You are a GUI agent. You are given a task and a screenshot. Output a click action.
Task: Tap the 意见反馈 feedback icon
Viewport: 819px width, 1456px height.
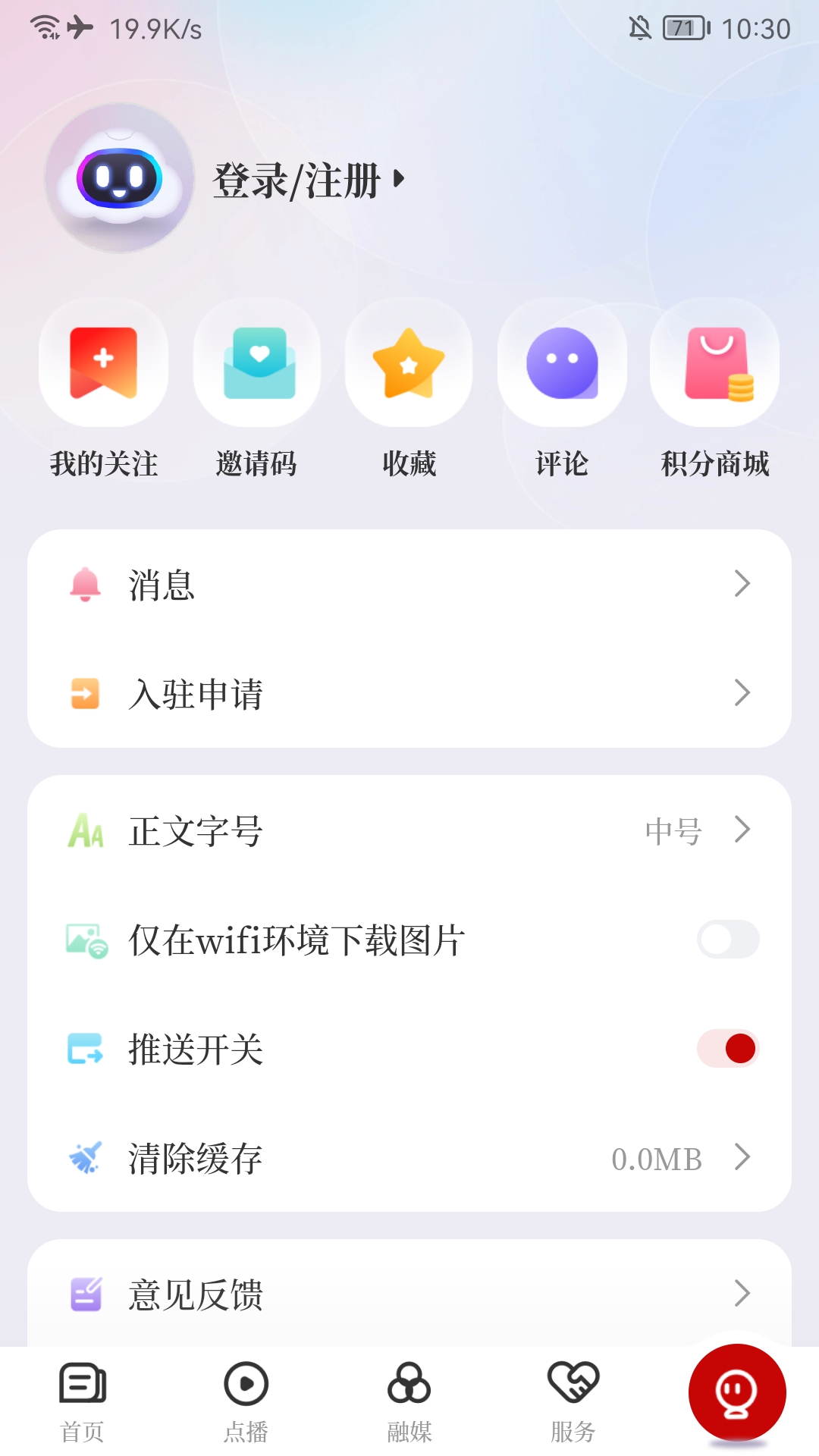(x=87, y=1294)
